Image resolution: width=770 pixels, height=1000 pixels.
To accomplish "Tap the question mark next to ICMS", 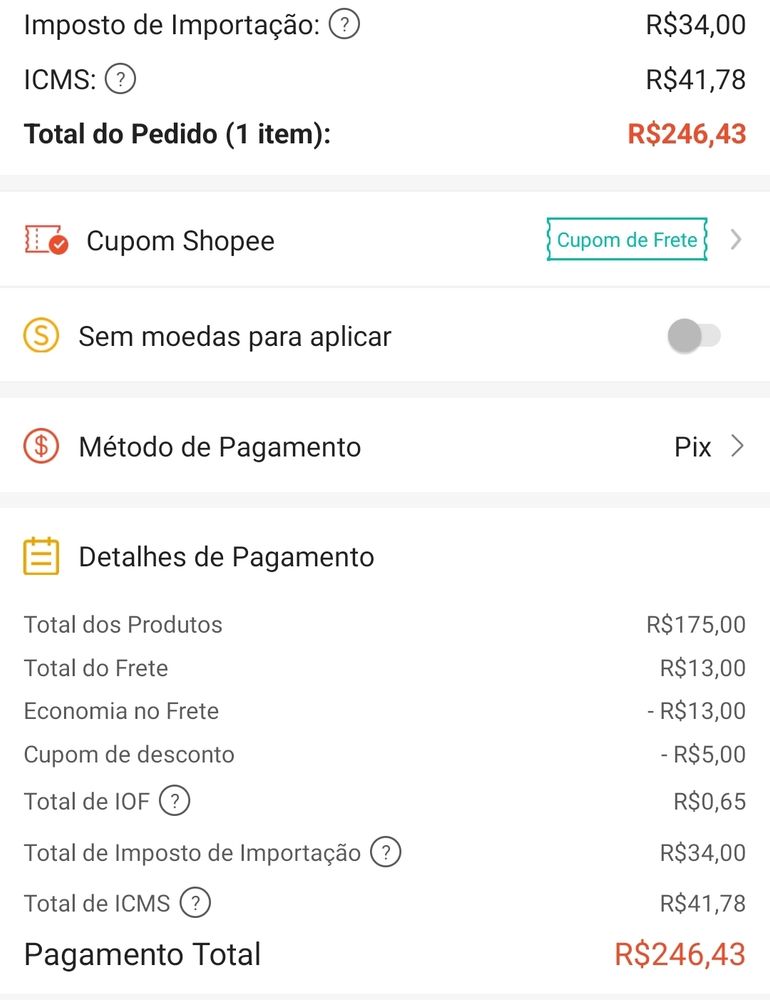I will click(120, 79).
